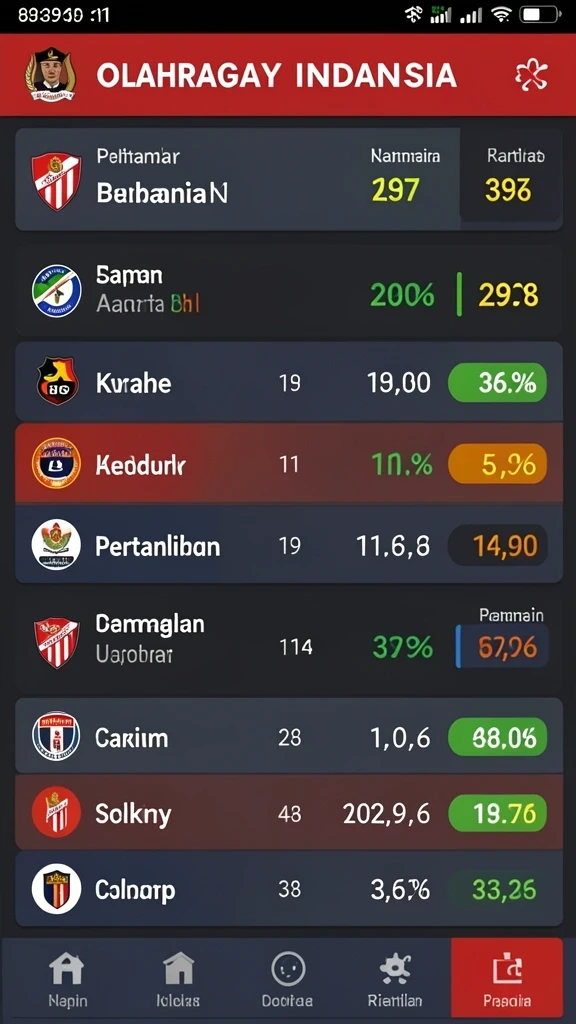Tap the flower icon in the header

pyautogui.click(x=530, y=75)
